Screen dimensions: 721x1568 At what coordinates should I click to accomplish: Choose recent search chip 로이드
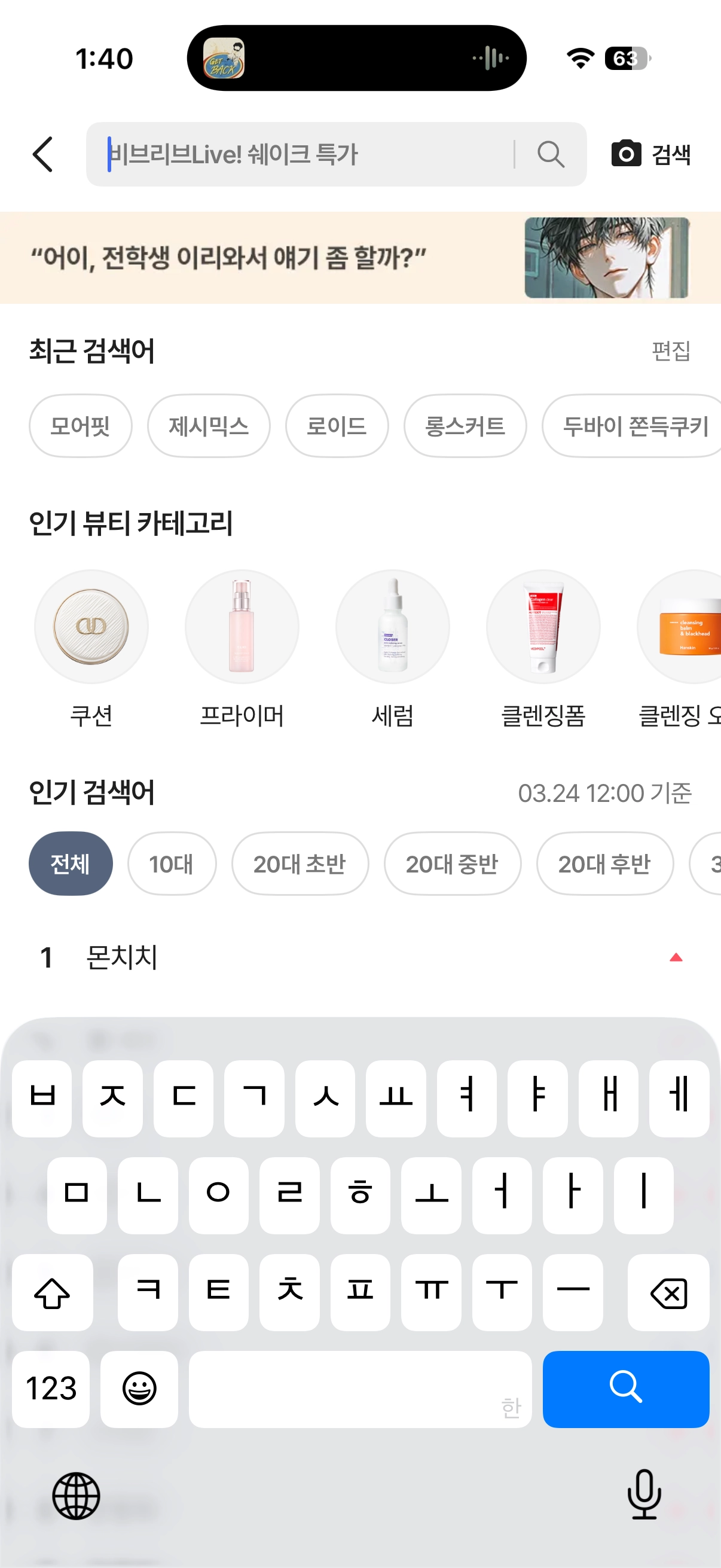click(x=337, y=426)
